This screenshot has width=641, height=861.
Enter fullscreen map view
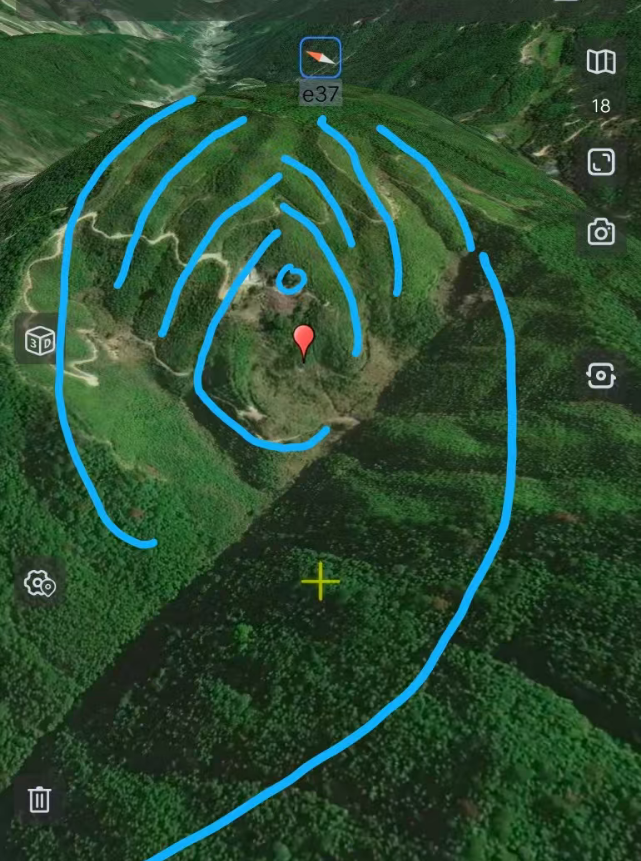(601, 162)
